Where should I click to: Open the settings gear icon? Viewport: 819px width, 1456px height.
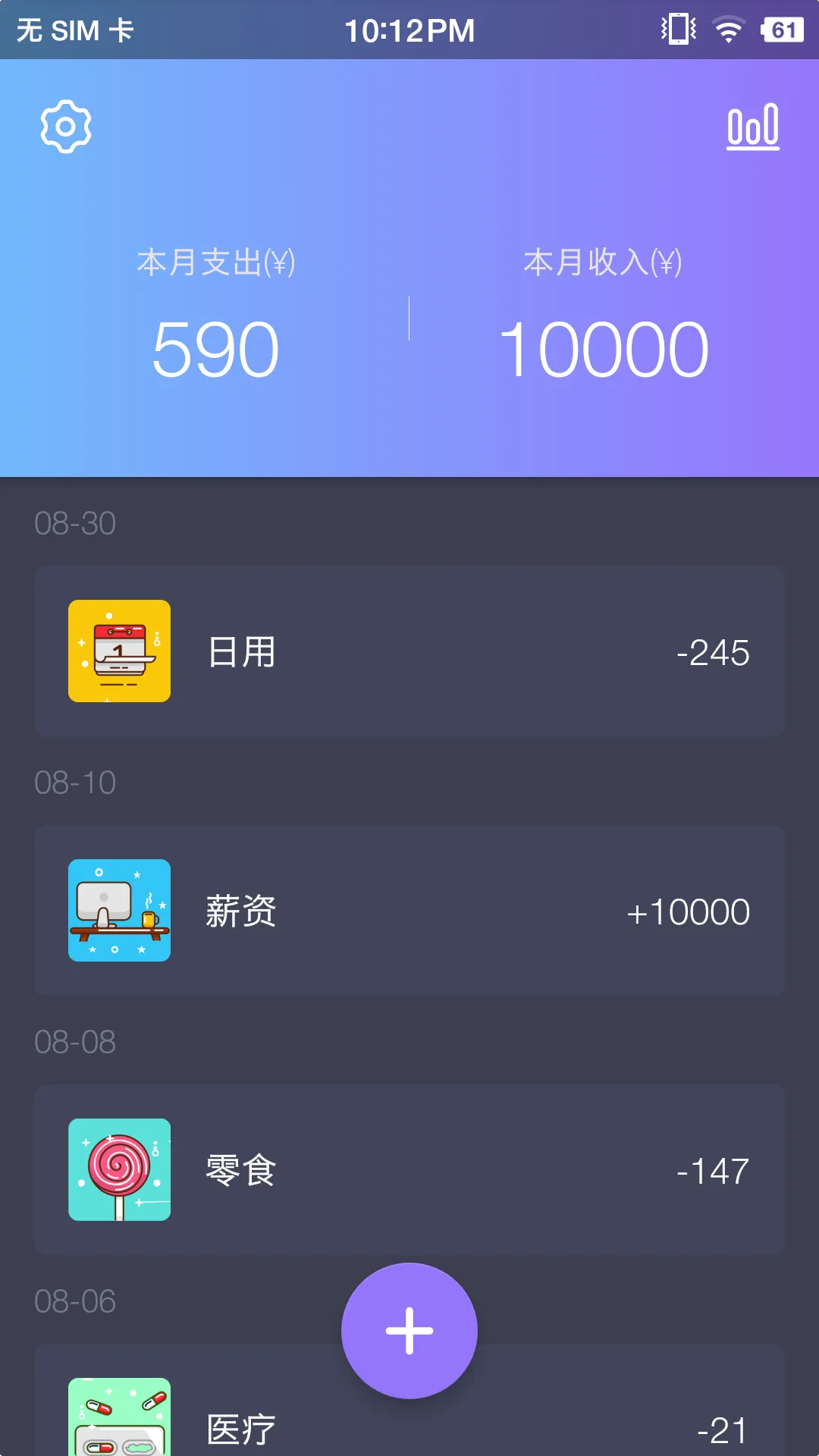(66, 127)
